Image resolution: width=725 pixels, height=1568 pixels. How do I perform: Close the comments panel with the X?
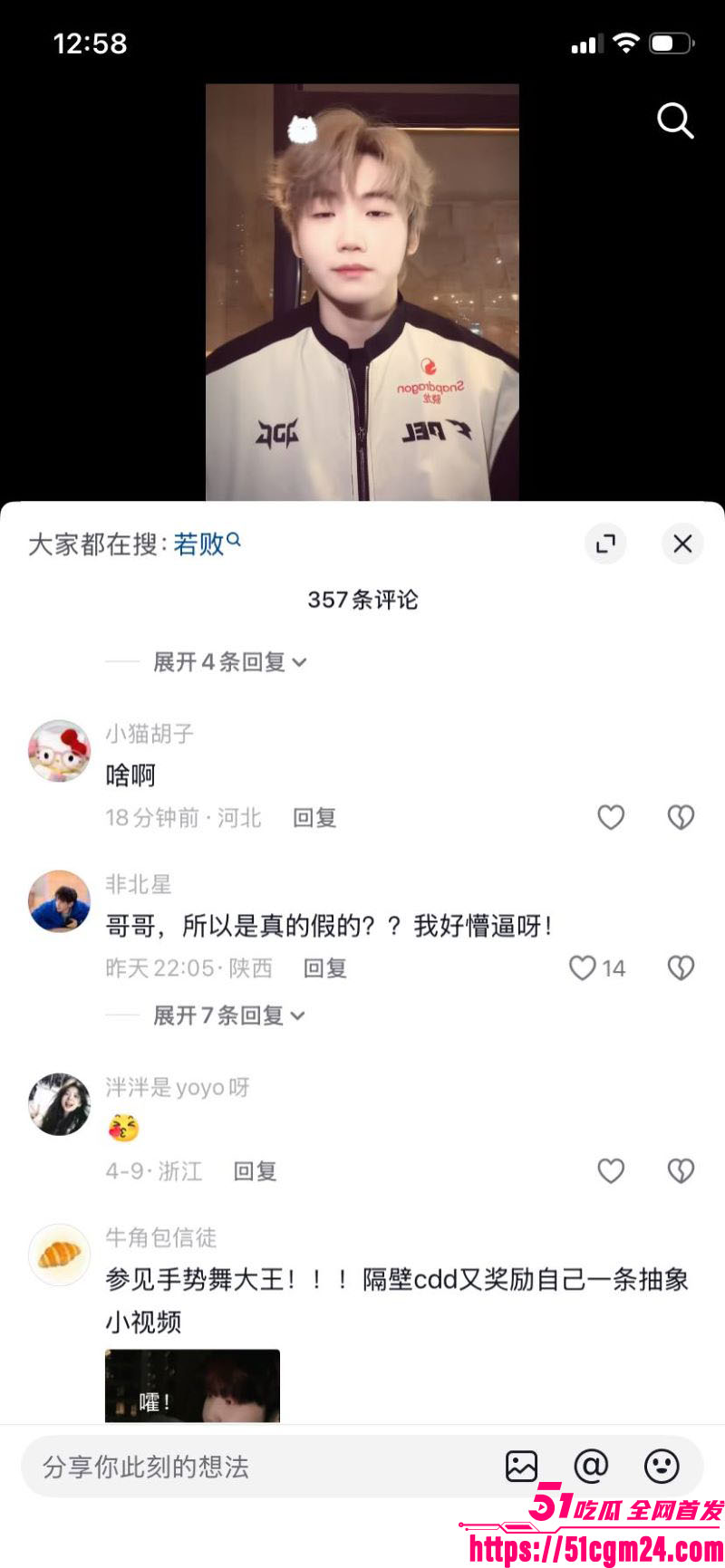pyautogui.click(x=682, y=544)
